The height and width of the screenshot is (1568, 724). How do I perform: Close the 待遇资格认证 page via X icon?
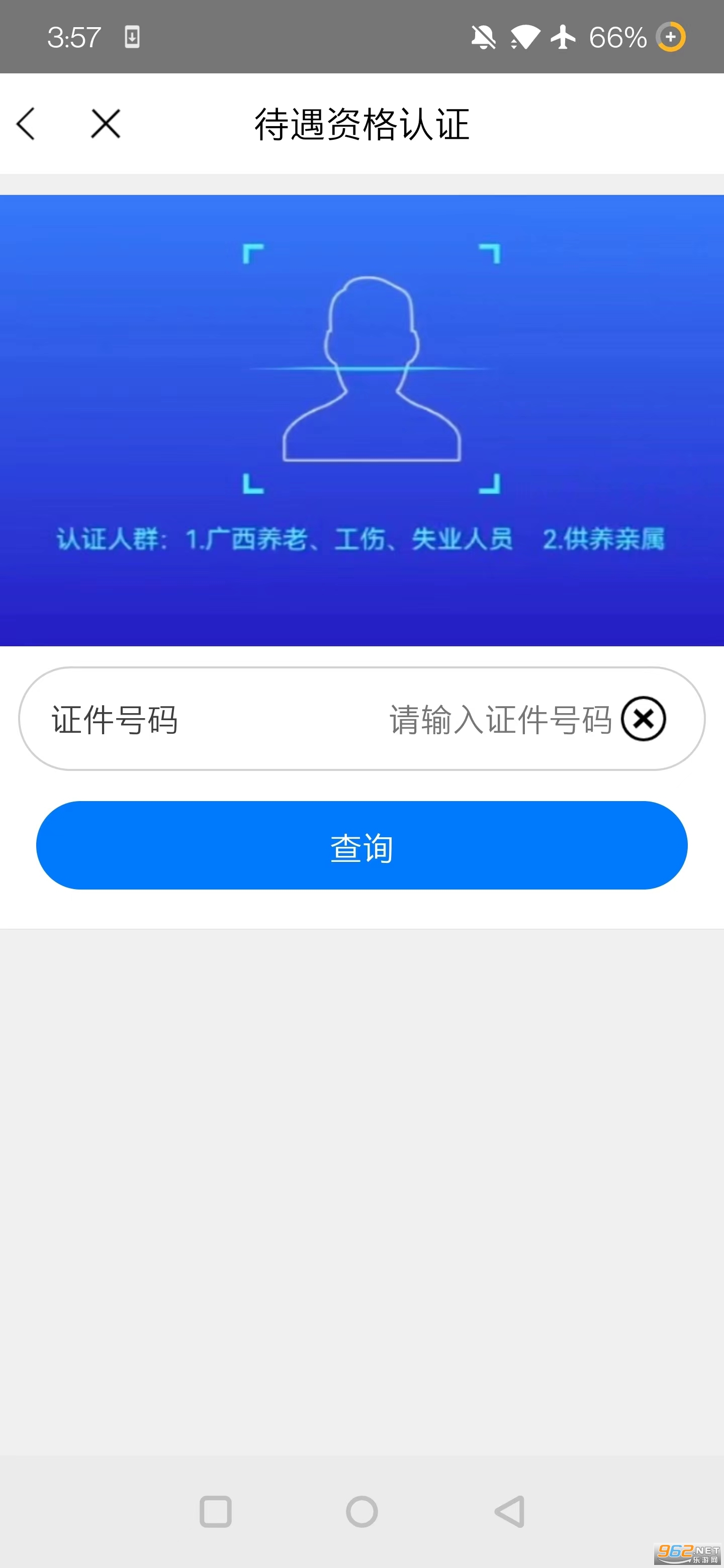[104, 123]
